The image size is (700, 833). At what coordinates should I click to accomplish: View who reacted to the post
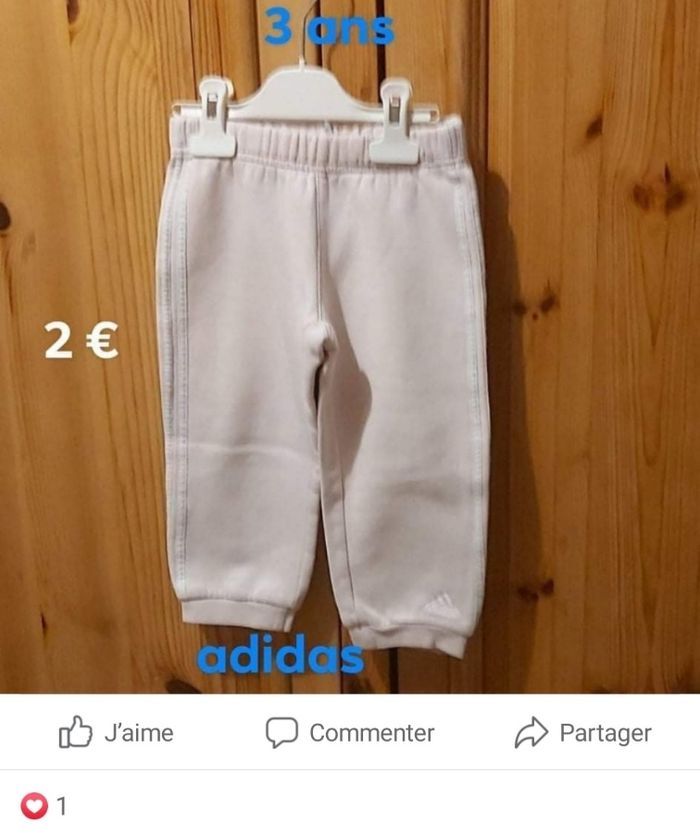(x=45, y=805)
